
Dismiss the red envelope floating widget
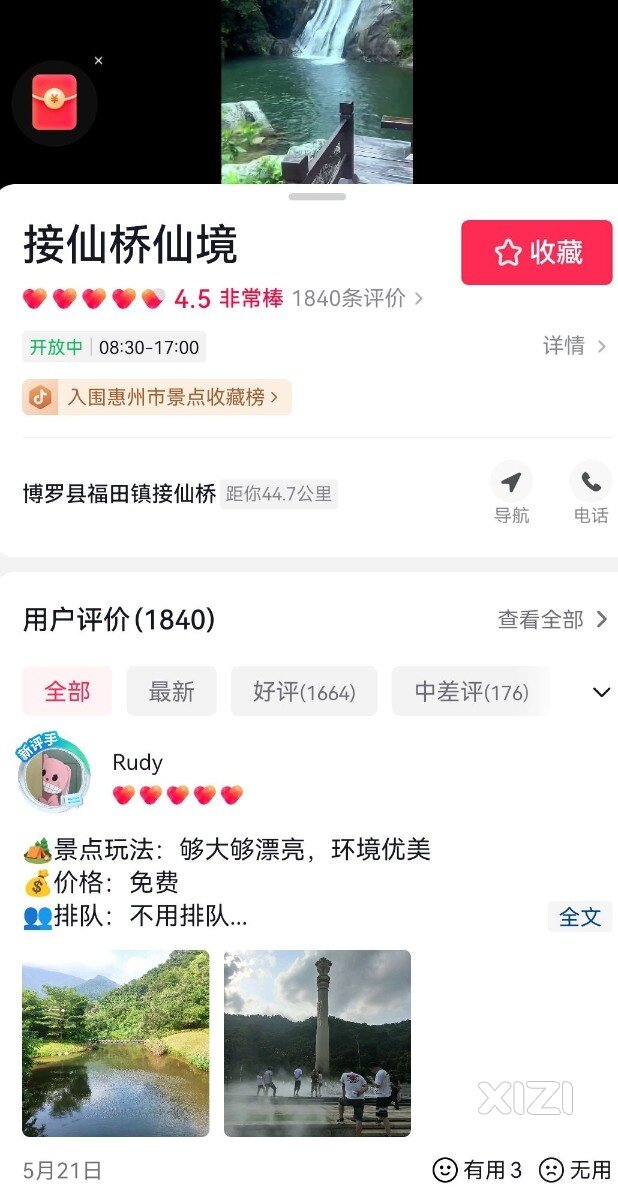pos(98,61)
